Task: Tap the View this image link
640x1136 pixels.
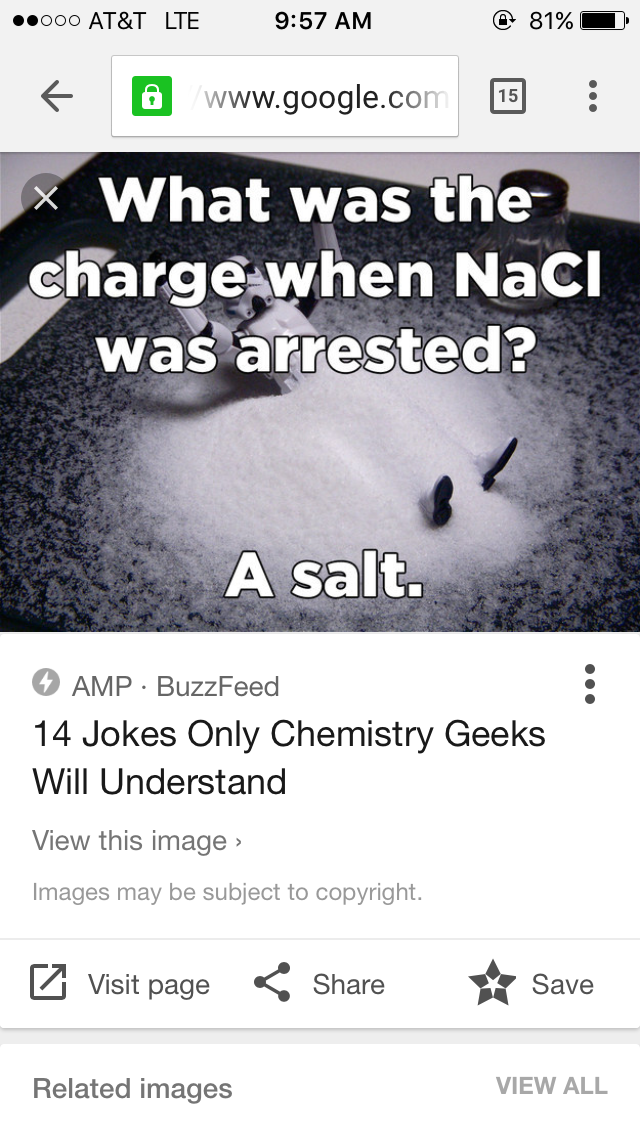Action: click(x=137, y=841)
